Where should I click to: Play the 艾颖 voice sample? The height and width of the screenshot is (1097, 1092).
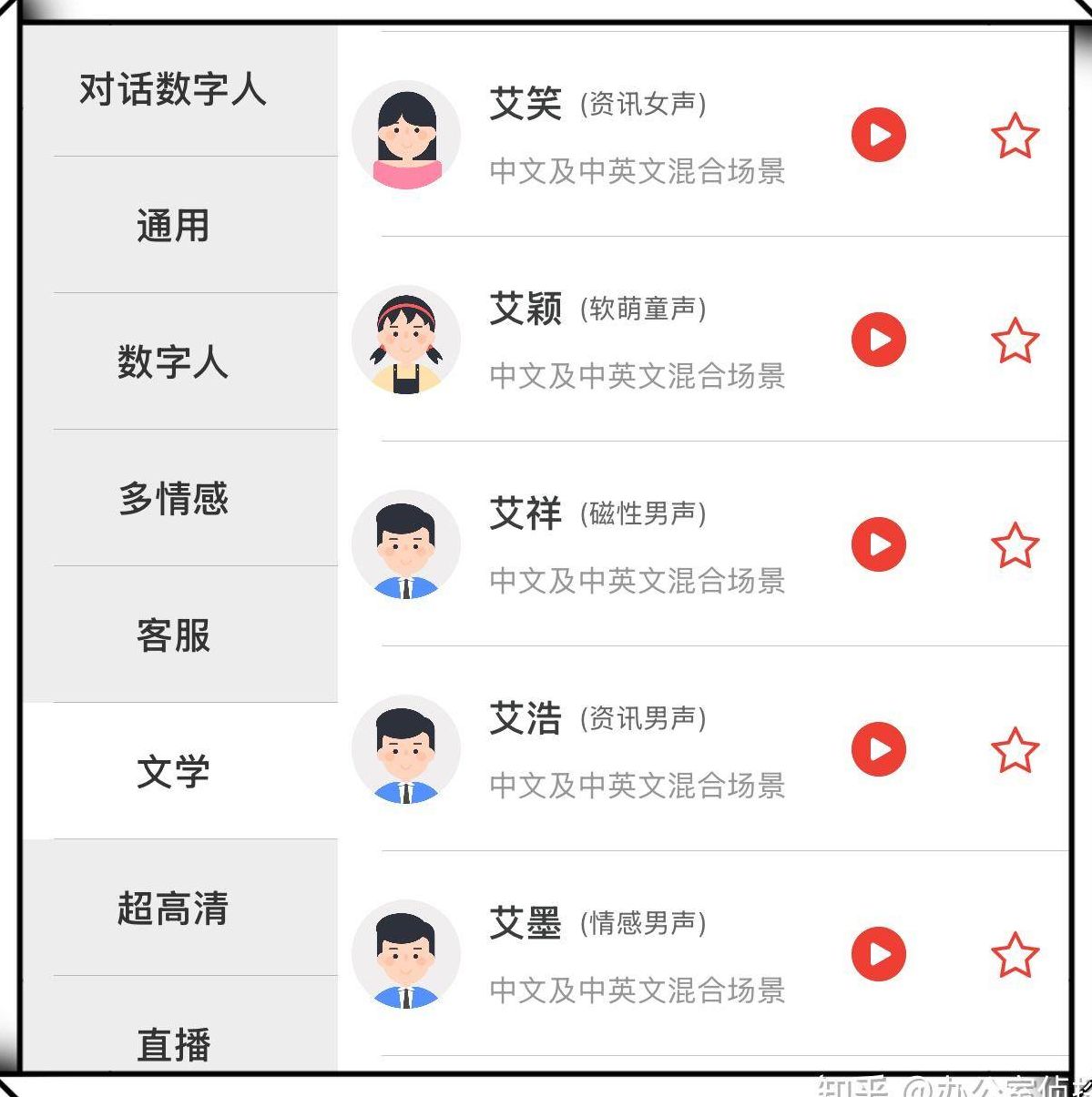coord(878,340)
